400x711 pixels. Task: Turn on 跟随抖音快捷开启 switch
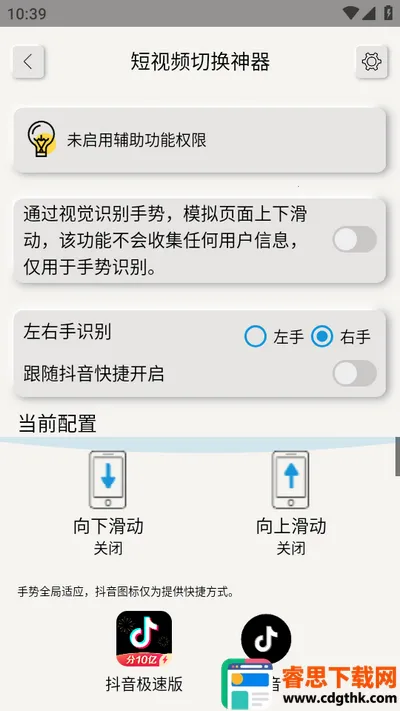click(x=355, y=373)
